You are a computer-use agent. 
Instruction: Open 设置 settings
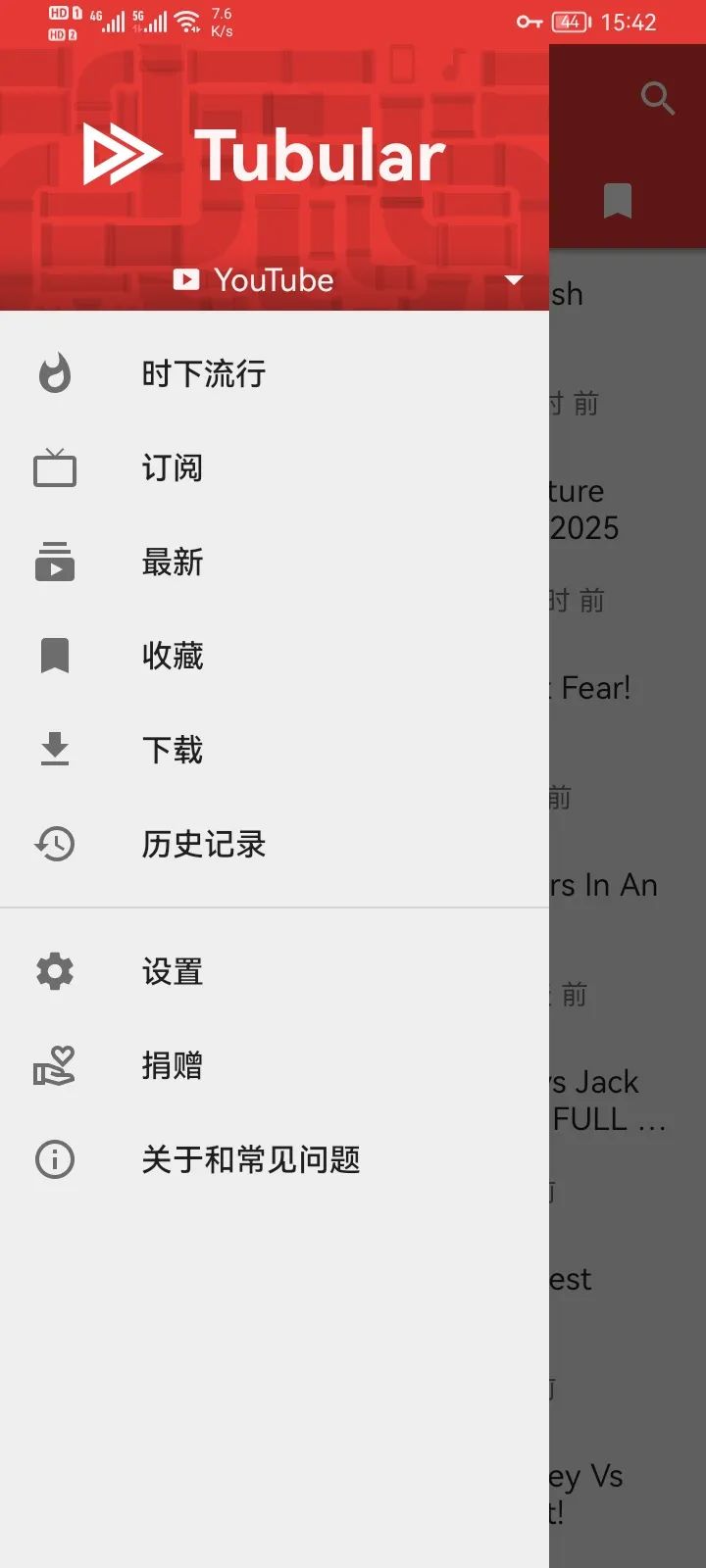275,971
